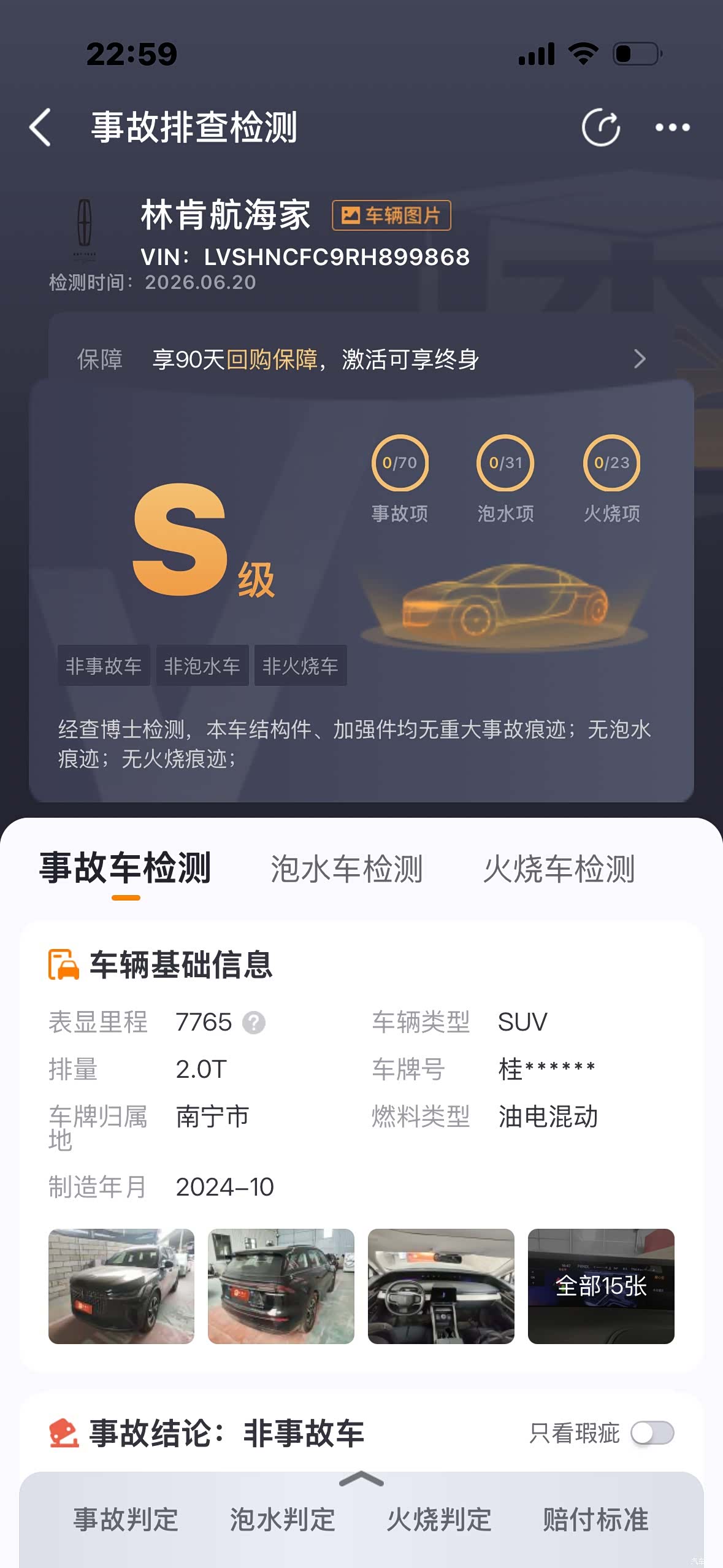Open the interior dashboard photo
723x1568 pixels.
[441, 1286]
